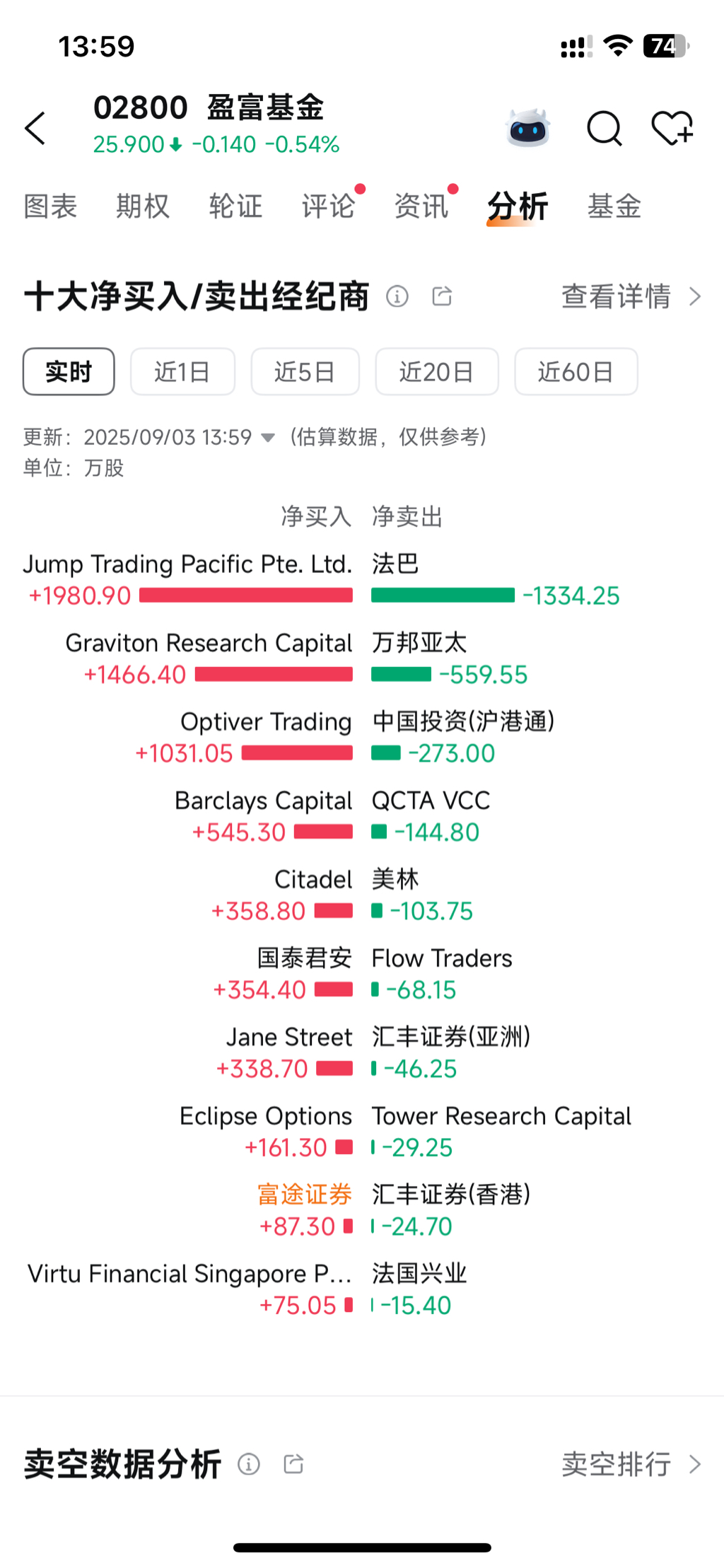Viewport: 724px width, 1568px height.
Task: Select the 近5日 period chip
Action: coord(305,371)
